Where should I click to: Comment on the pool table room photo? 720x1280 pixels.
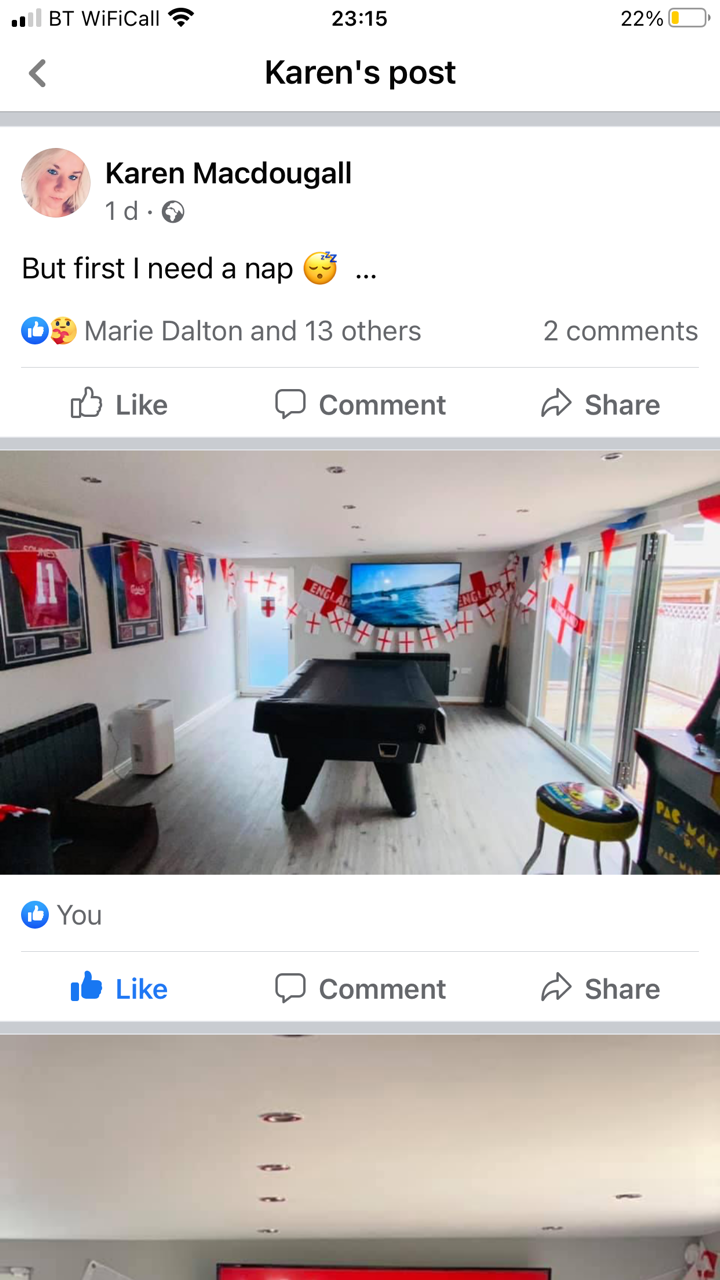pos(360,988)
